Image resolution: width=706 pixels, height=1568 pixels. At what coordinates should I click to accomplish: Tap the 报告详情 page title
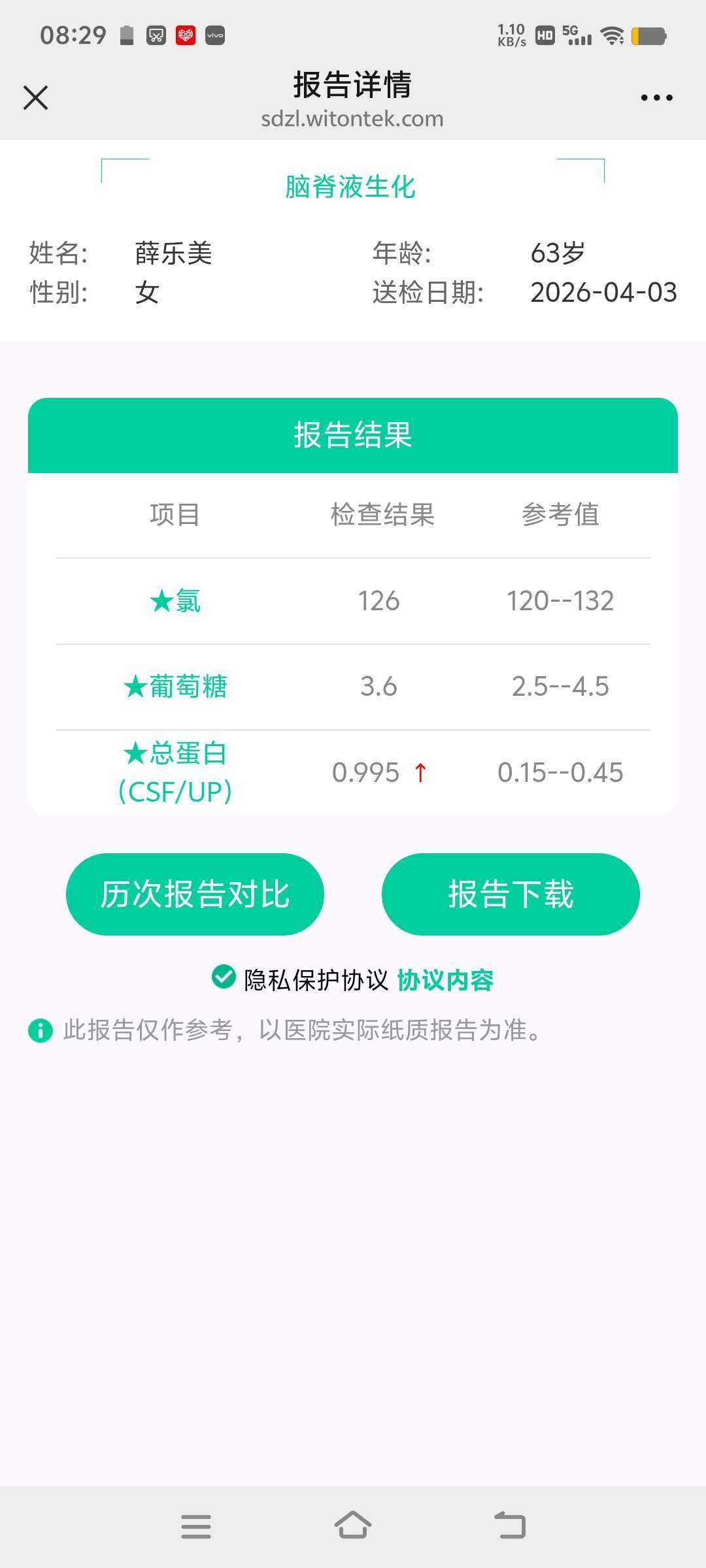point(352,84)
